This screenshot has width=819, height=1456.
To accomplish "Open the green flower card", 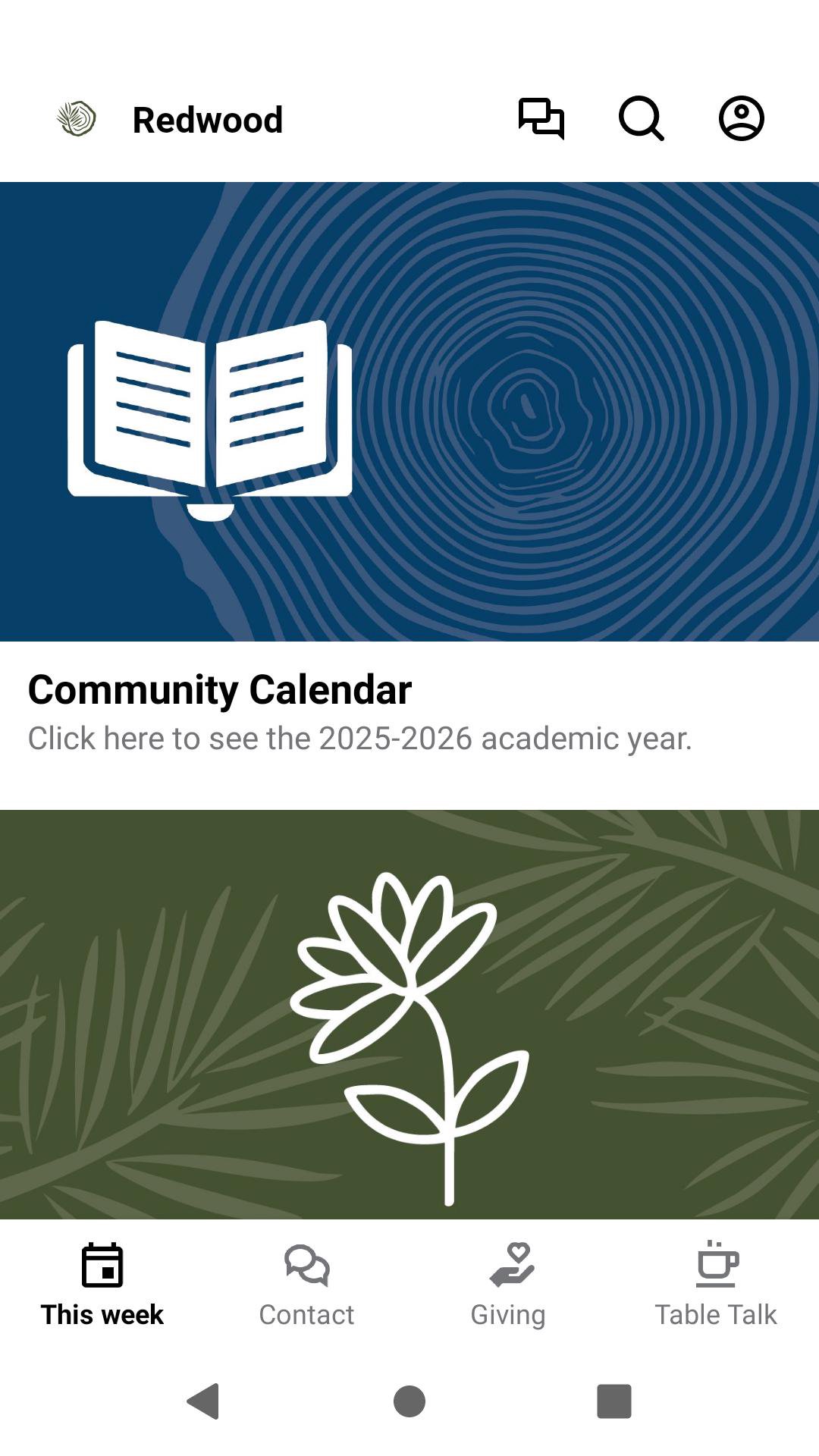I will [x=409, y=1015].
